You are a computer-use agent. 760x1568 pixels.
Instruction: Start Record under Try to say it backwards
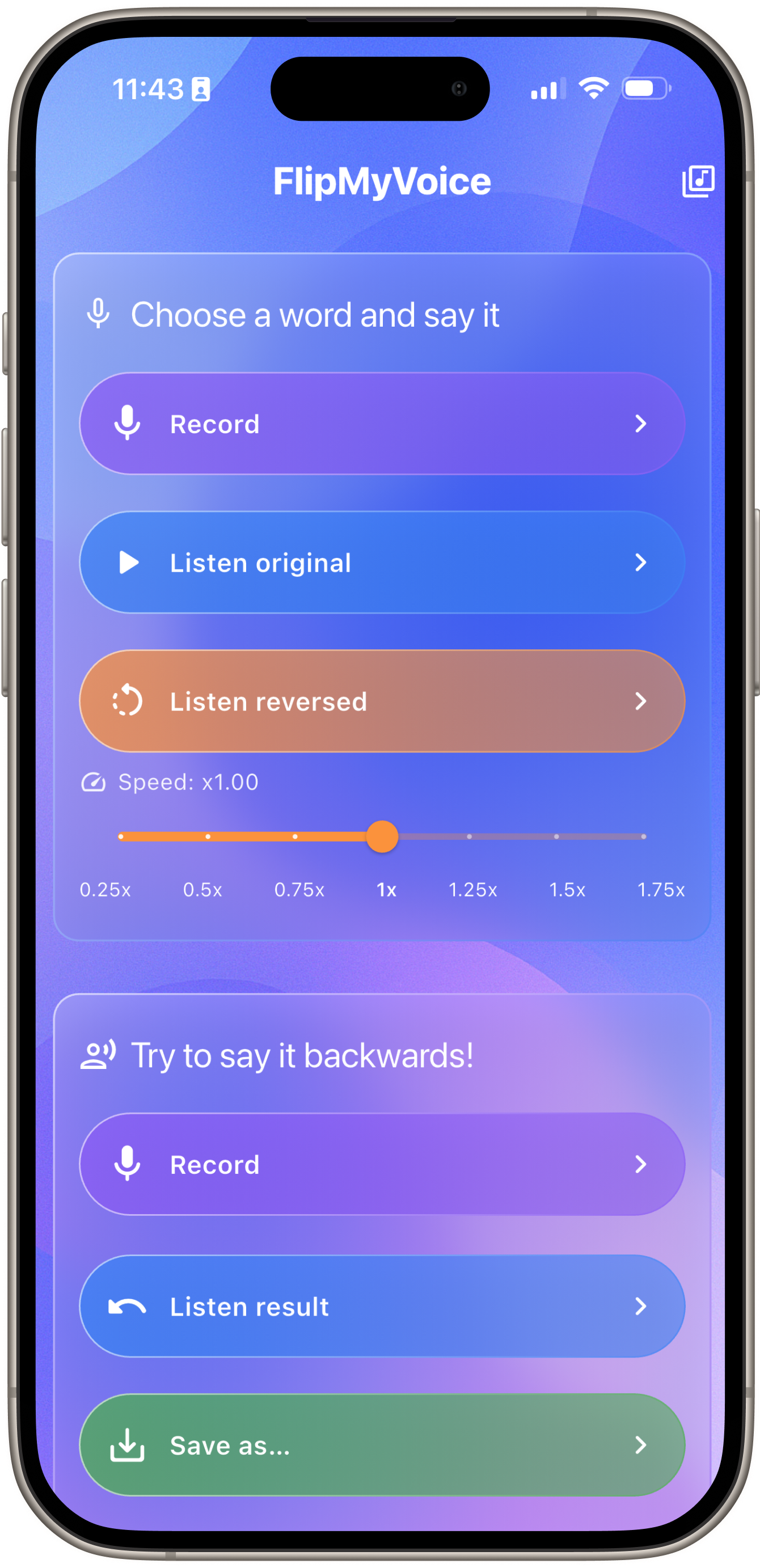(382, 1164)
